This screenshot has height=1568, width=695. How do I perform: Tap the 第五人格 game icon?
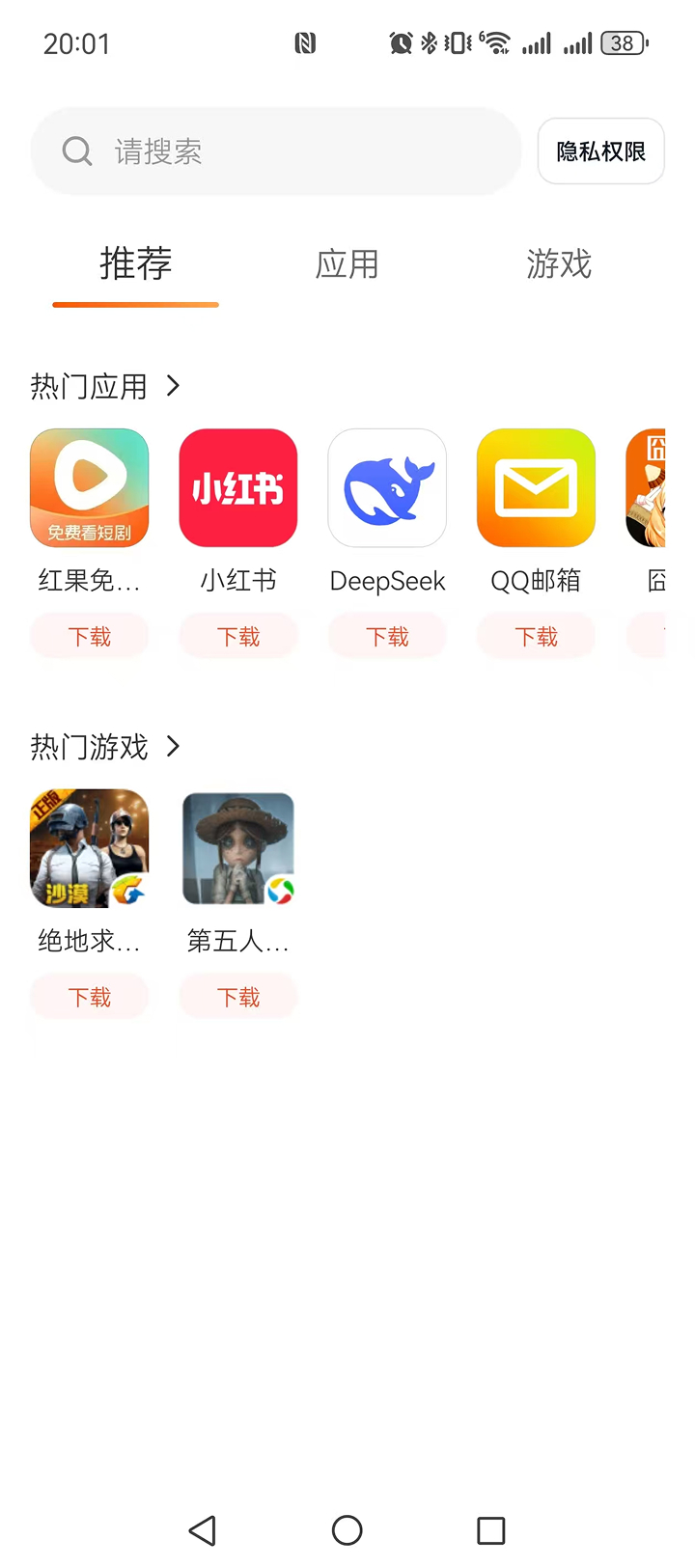[x=237, y=848]
